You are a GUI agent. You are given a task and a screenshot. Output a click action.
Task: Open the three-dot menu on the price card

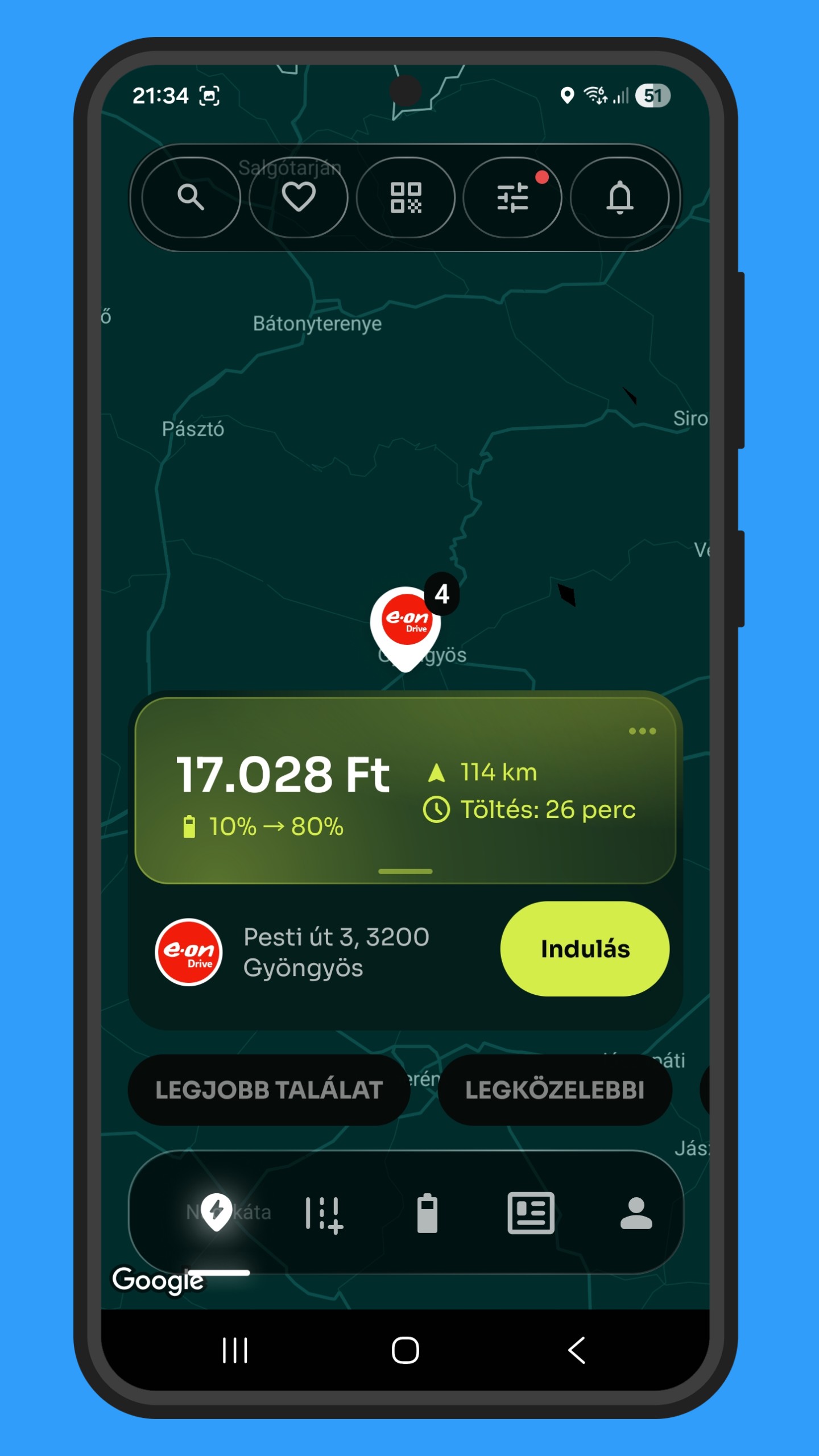pos(642,731)
